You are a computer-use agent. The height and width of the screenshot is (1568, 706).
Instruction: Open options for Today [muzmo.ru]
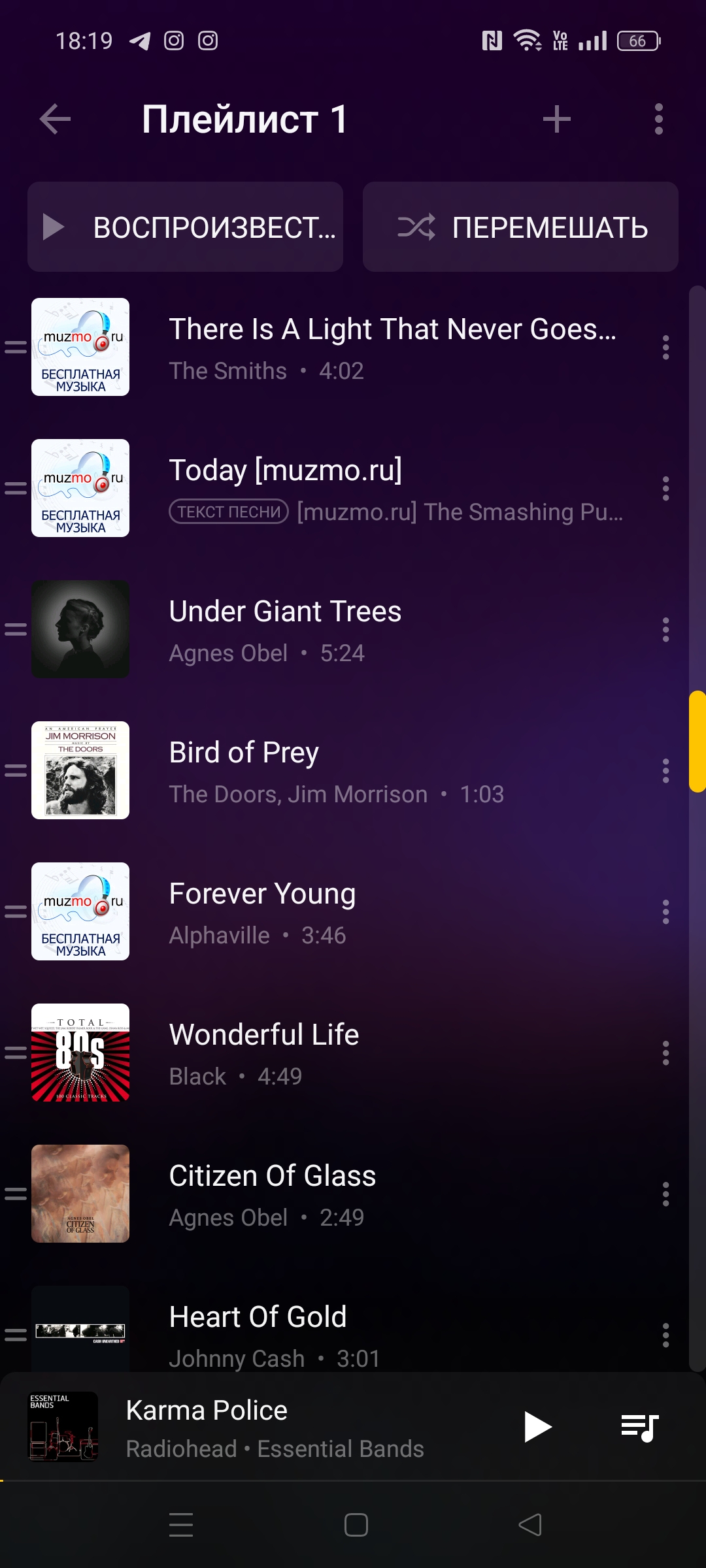[x=665, y=489]
